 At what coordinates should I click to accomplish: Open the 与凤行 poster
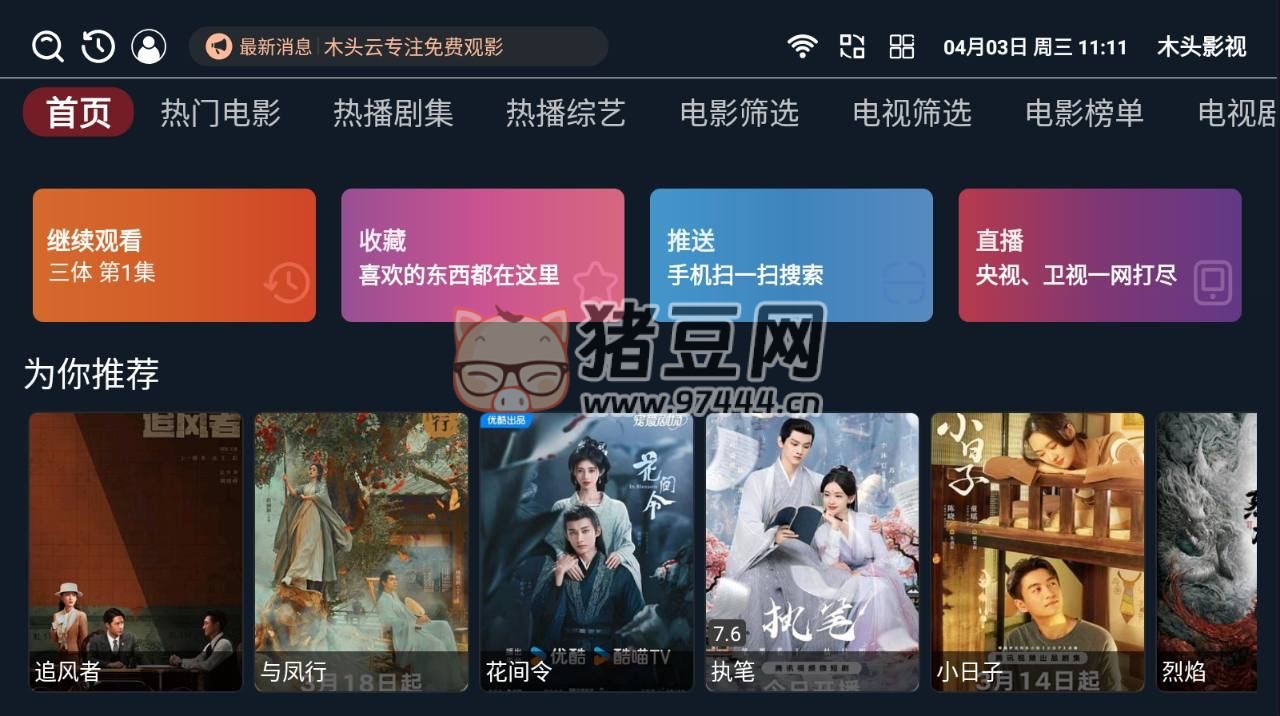[361, 551]
